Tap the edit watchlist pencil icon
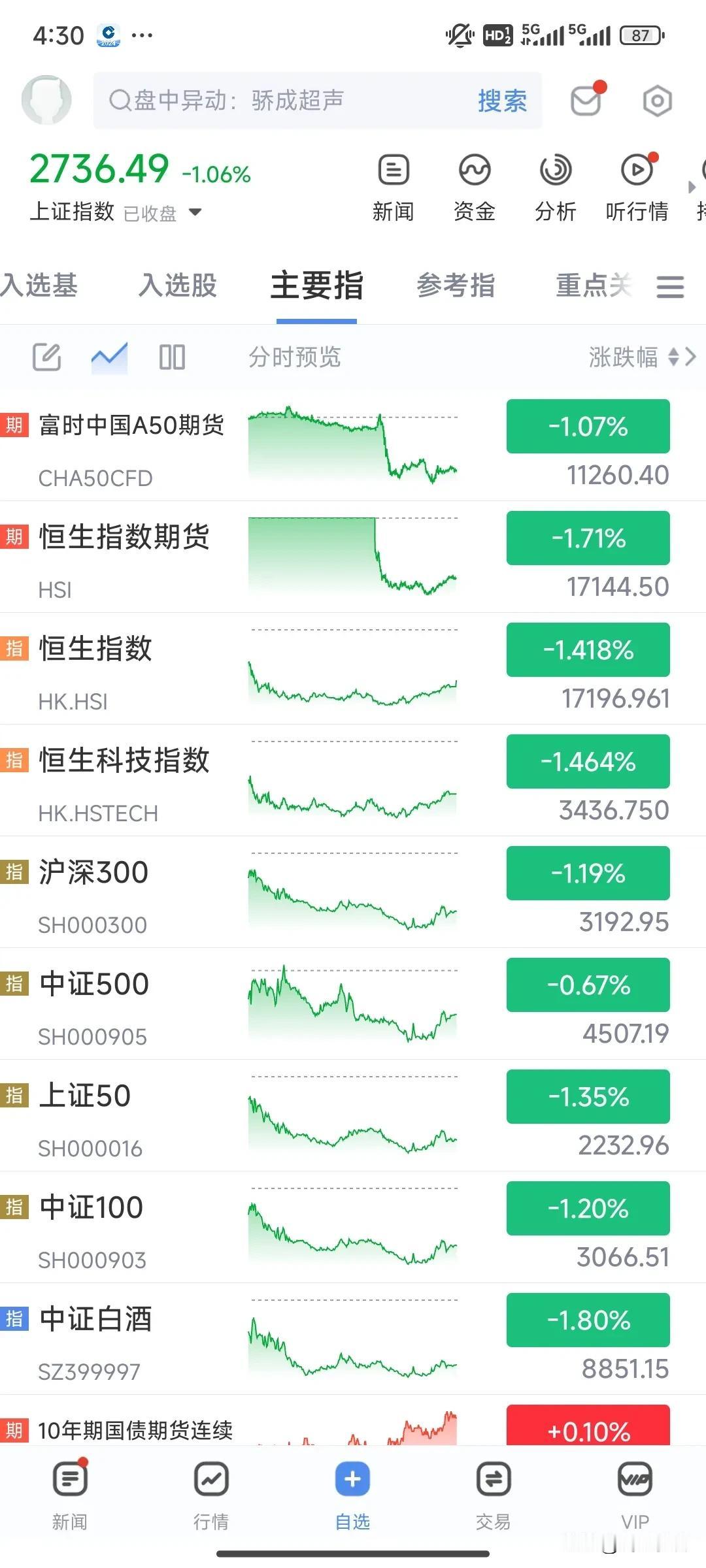 pyautogui.click(x=47, y=357)
